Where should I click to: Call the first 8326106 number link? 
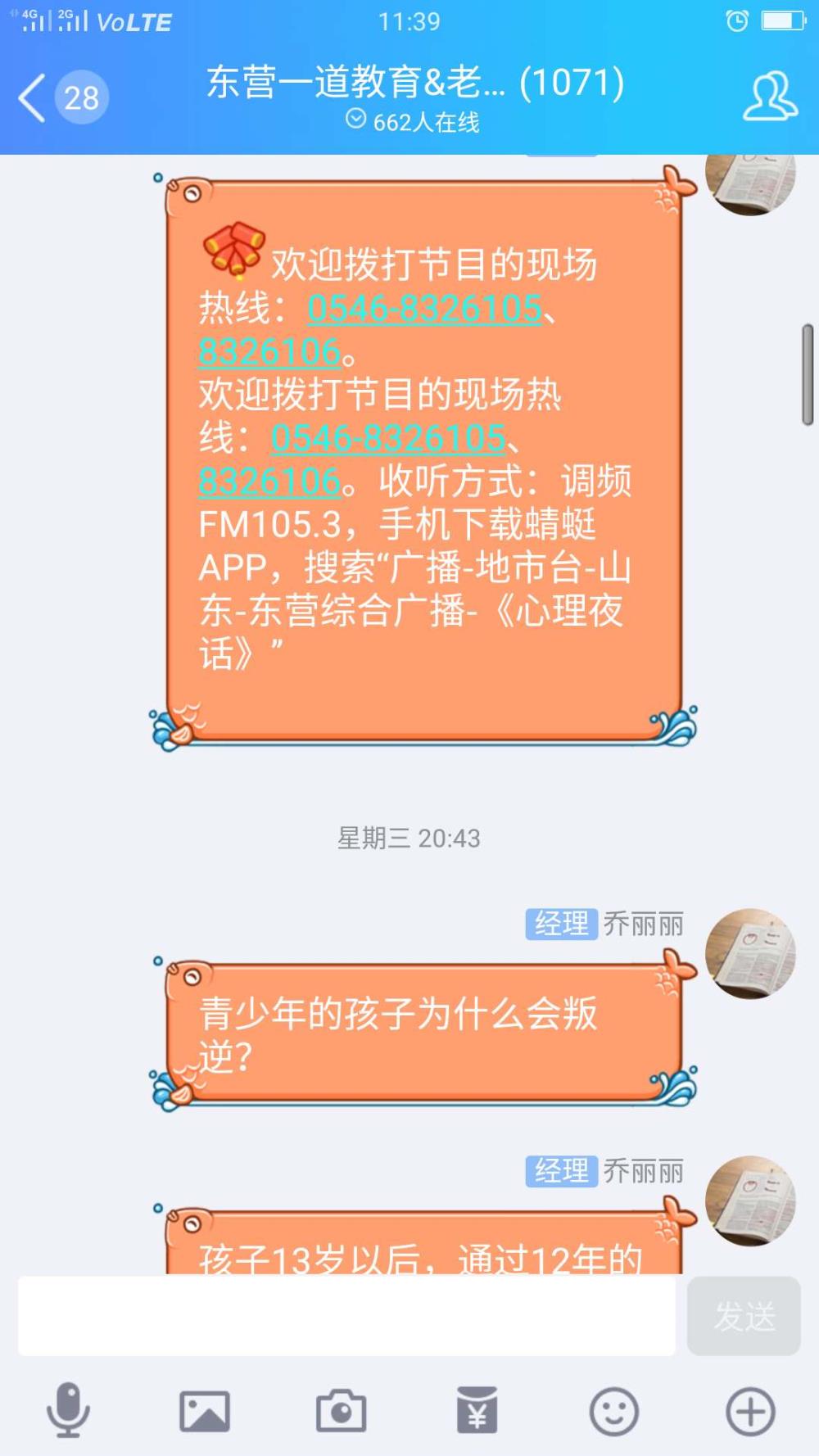269,350
